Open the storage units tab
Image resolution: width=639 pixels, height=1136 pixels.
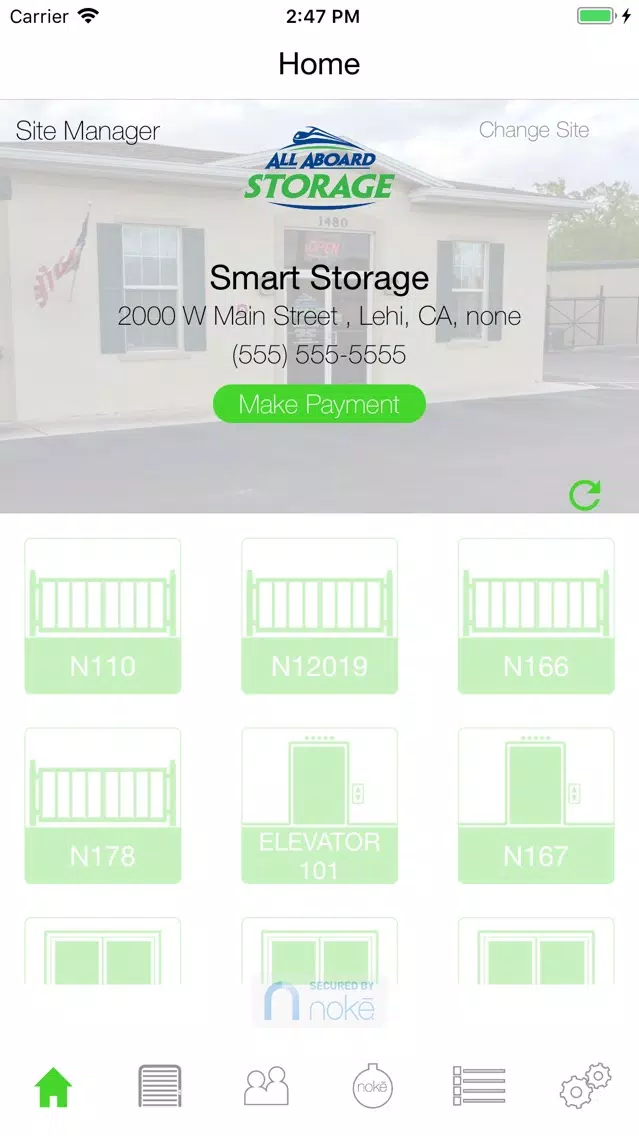point(160,1086)
